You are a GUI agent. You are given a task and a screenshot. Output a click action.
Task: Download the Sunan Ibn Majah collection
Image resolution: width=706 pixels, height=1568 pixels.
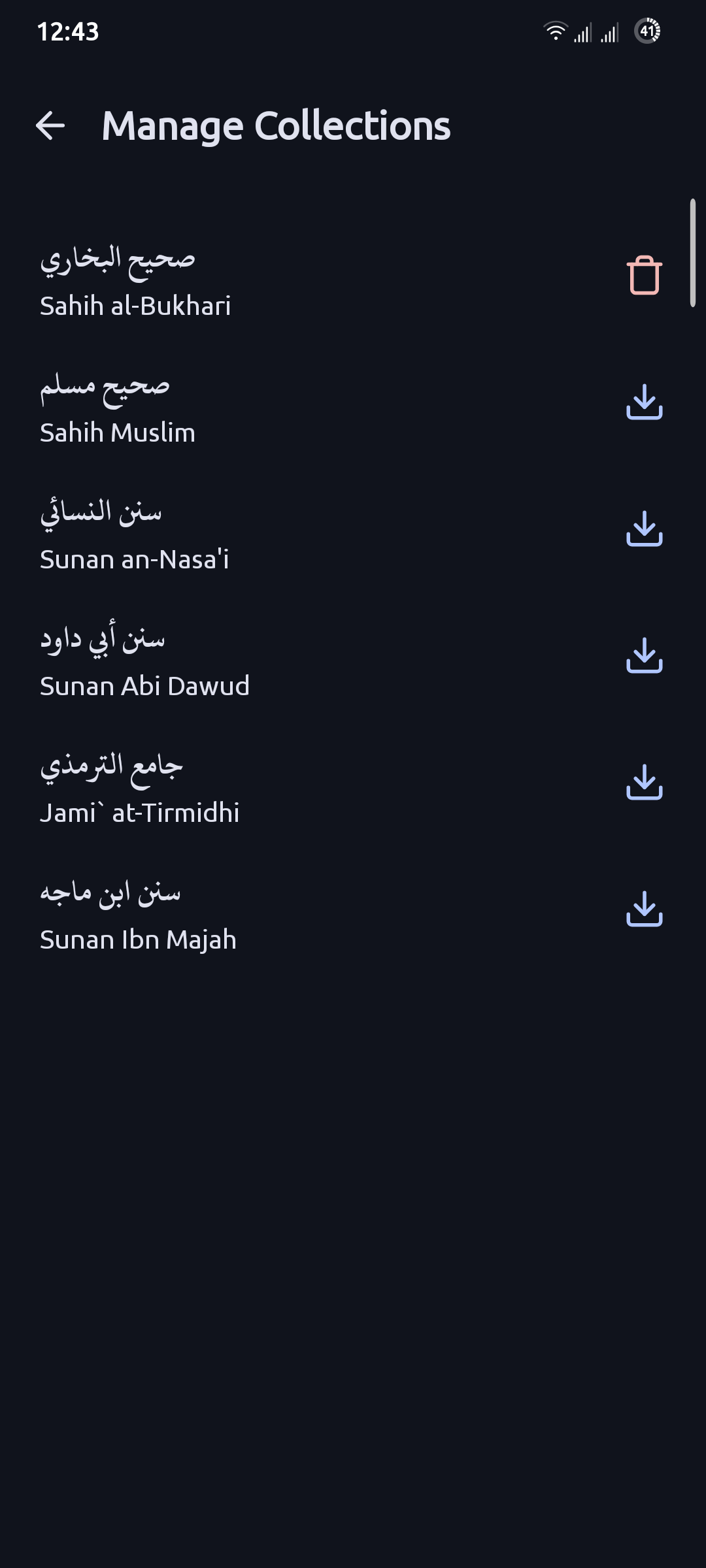coord(644,911)
